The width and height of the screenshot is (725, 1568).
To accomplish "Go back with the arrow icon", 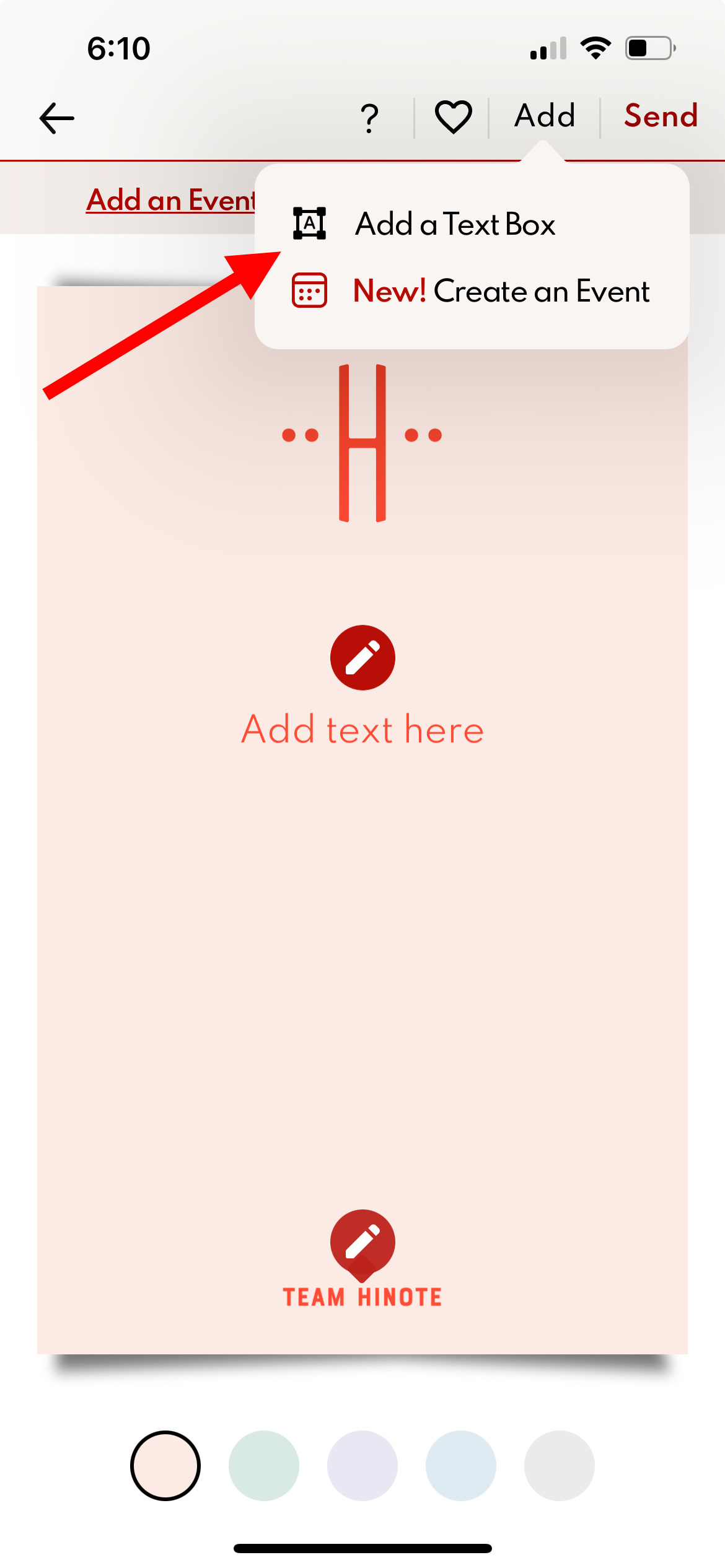I will pos(56,118).
